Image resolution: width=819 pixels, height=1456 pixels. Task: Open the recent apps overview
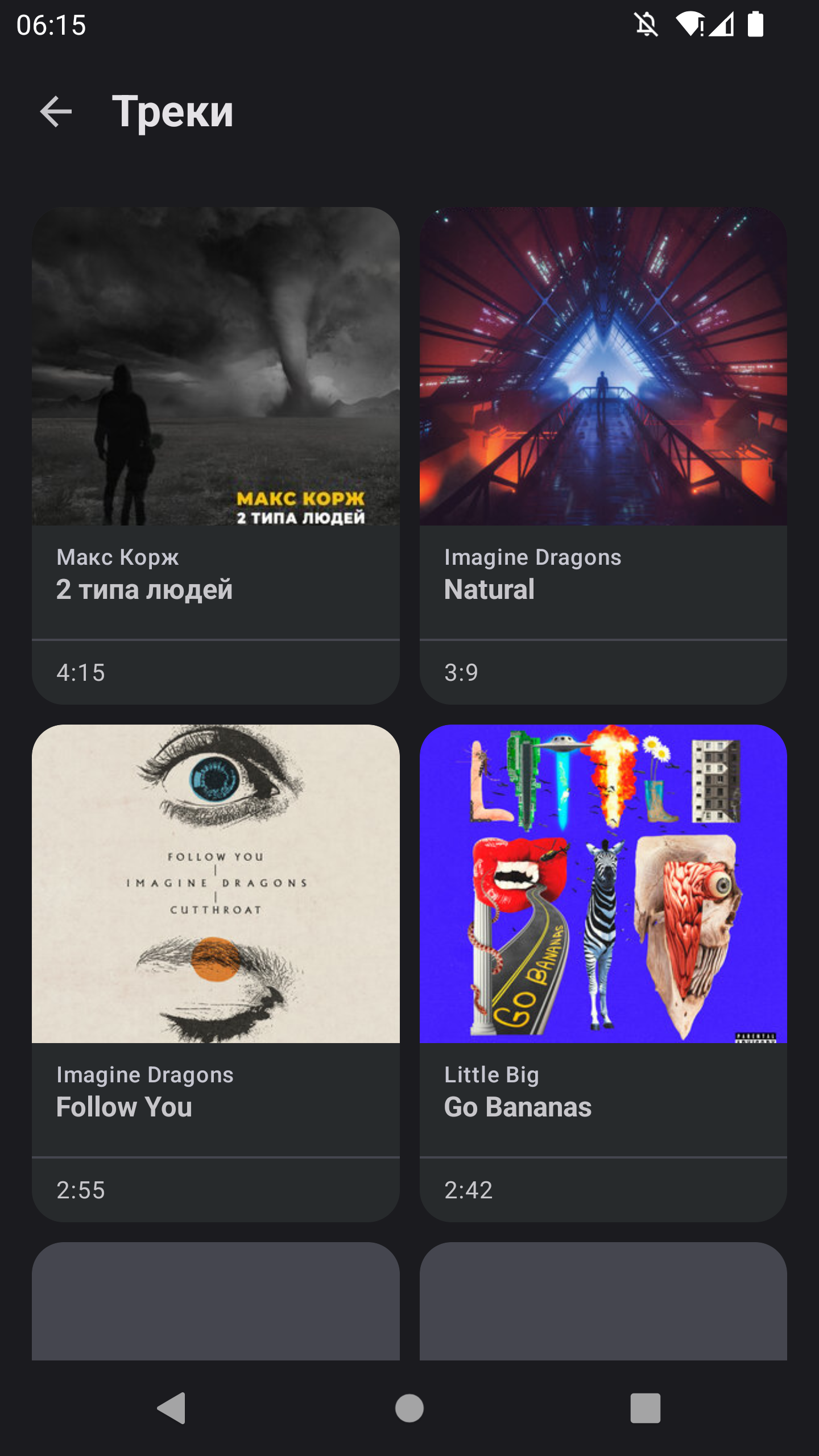pyautogui.click(x=645, y=1408)
